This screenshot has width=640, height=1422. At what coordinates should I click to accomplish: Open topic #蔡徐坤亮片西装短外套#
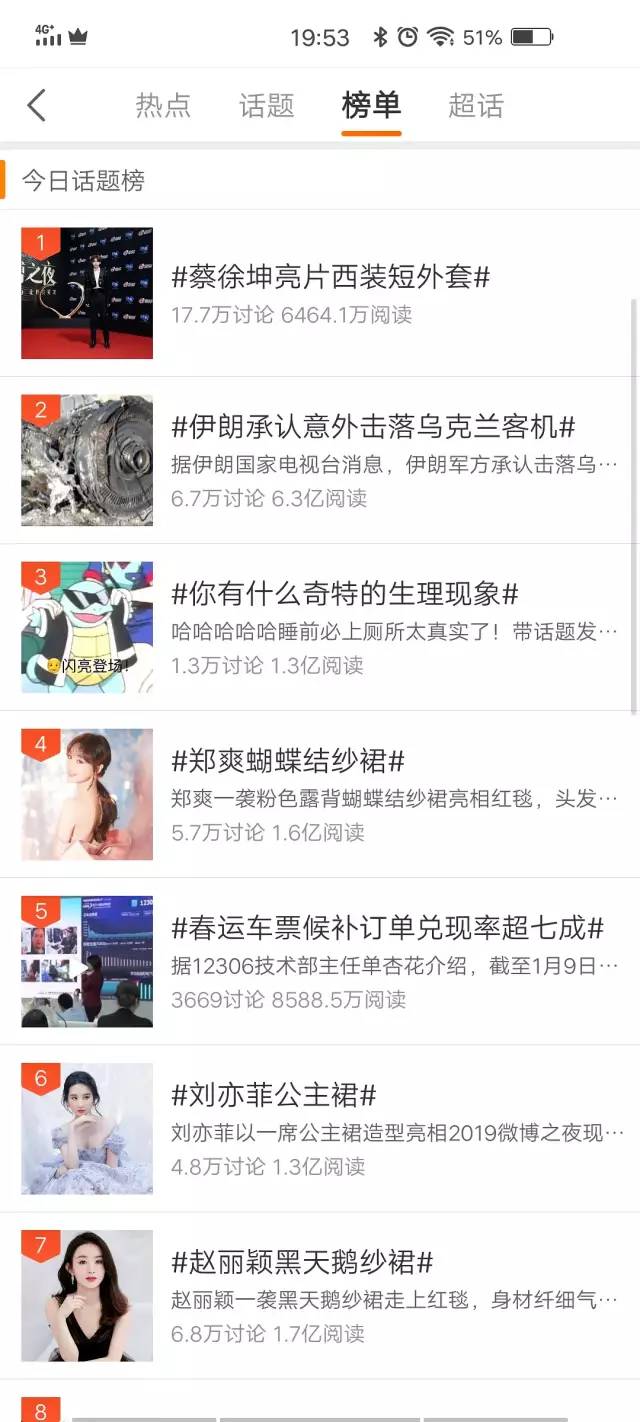[330, 277]
